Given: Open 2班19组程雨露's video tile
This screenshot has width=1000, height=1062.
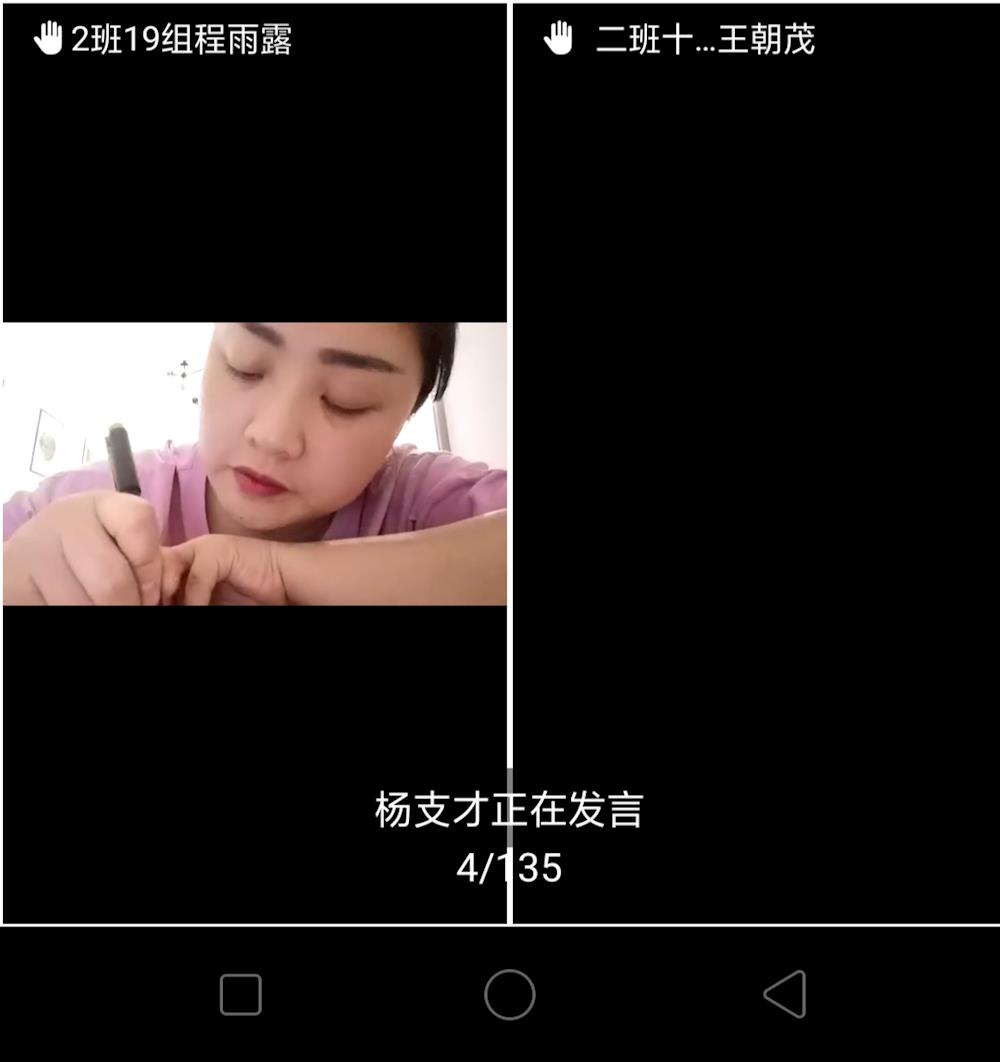Looking at the screenshot, I should [x=255, y=463].
